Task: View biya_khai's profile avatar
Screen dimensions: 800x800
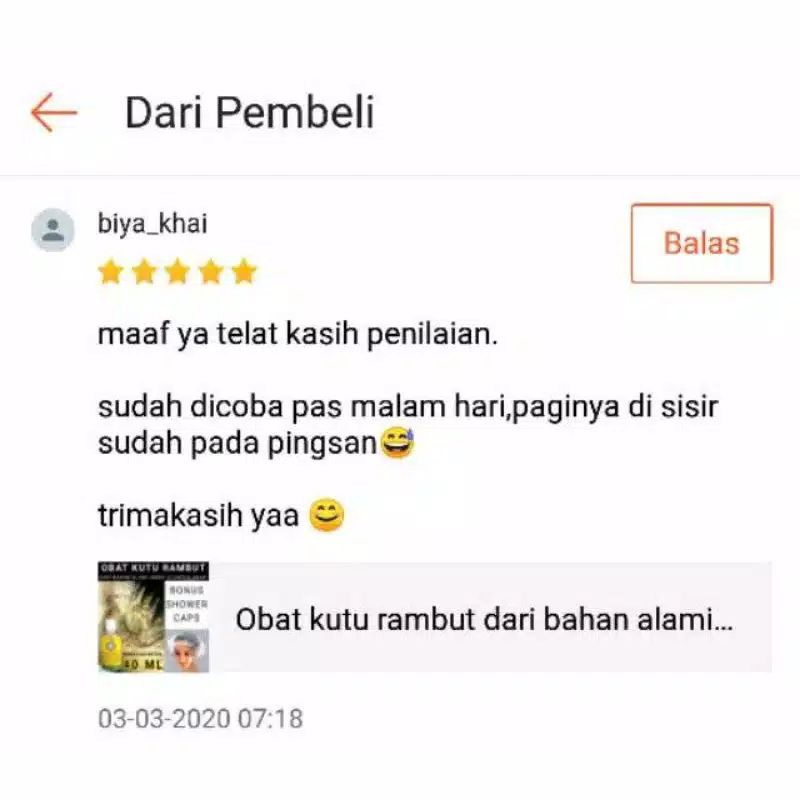Action: pos(52,231)
